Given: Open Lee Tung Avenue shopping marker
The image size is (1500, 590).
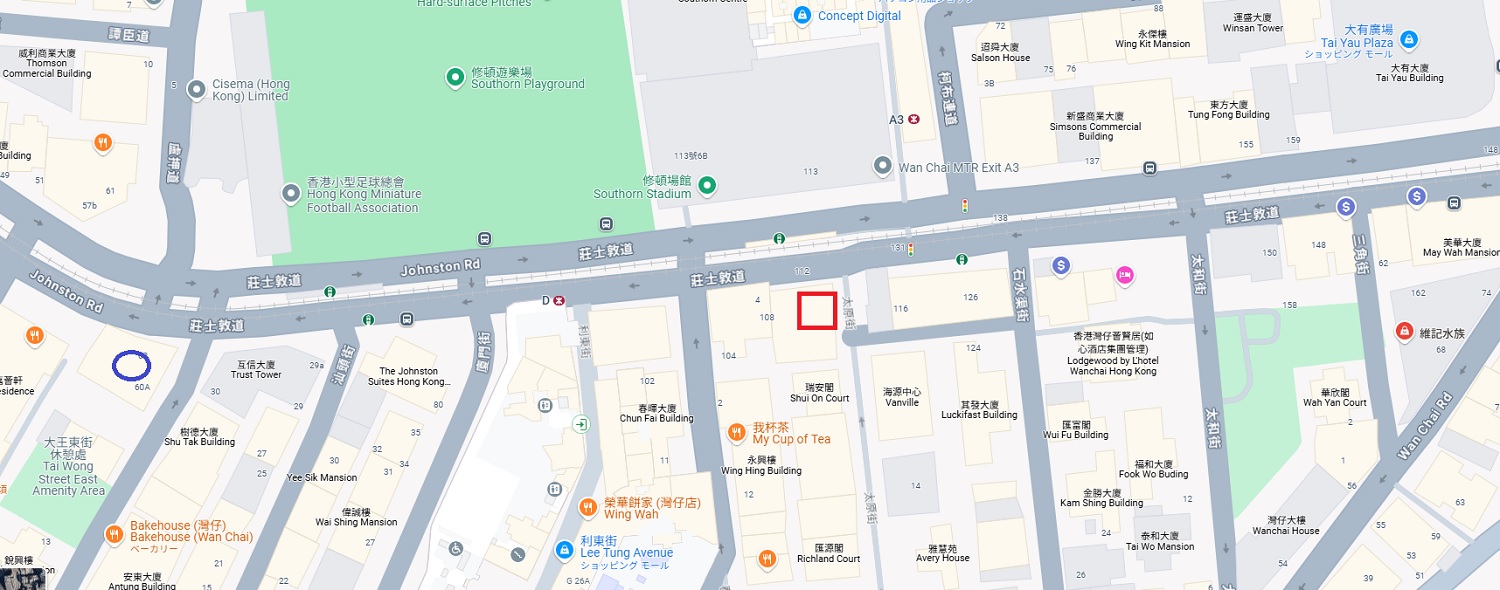Looking at the screenshot, I should 565,550.
